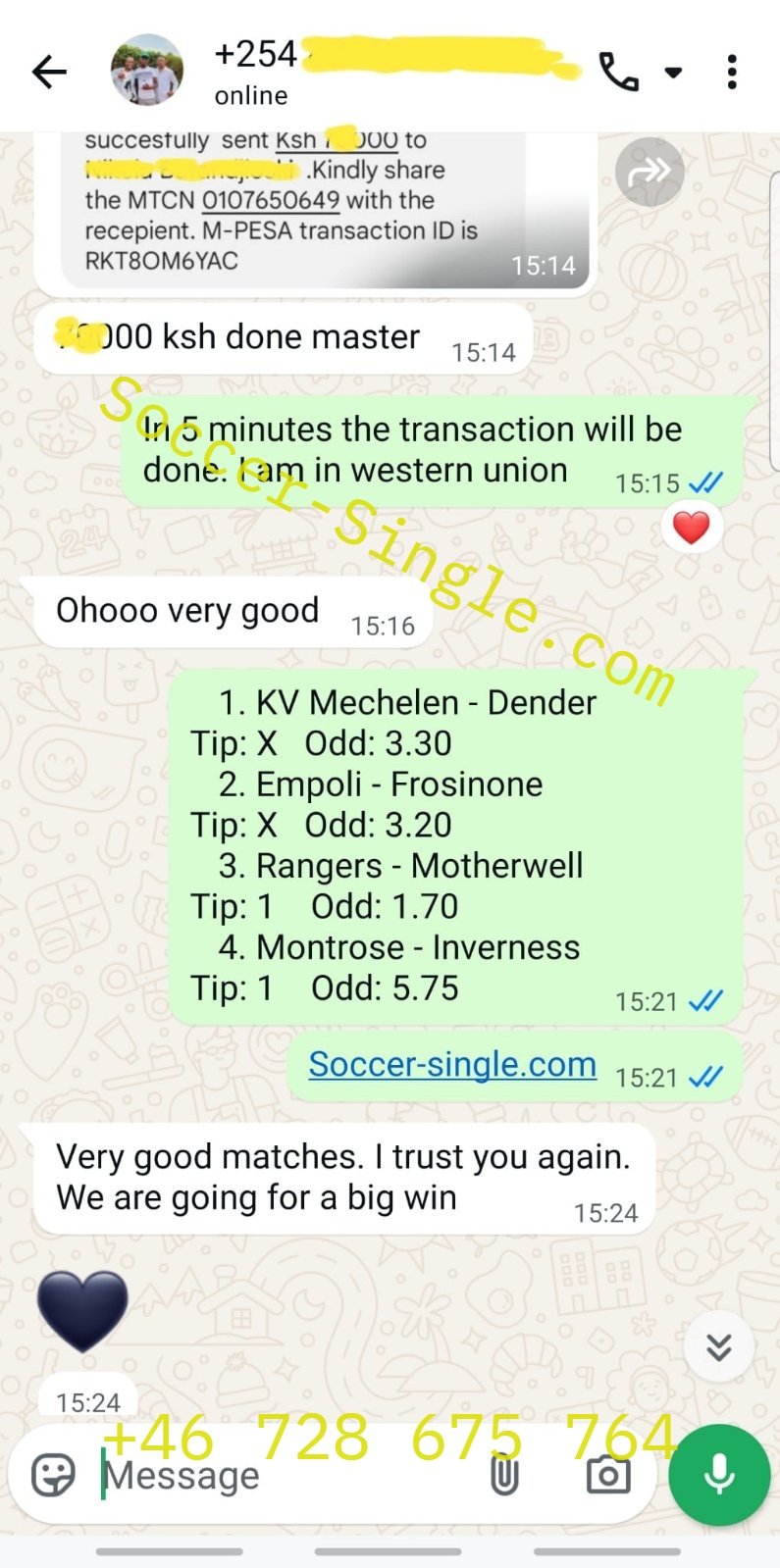The width and height of the screenshot is (780, 1568).
Task: Open the received M-PESA screenshot image
Action: [x=324, y=208]
